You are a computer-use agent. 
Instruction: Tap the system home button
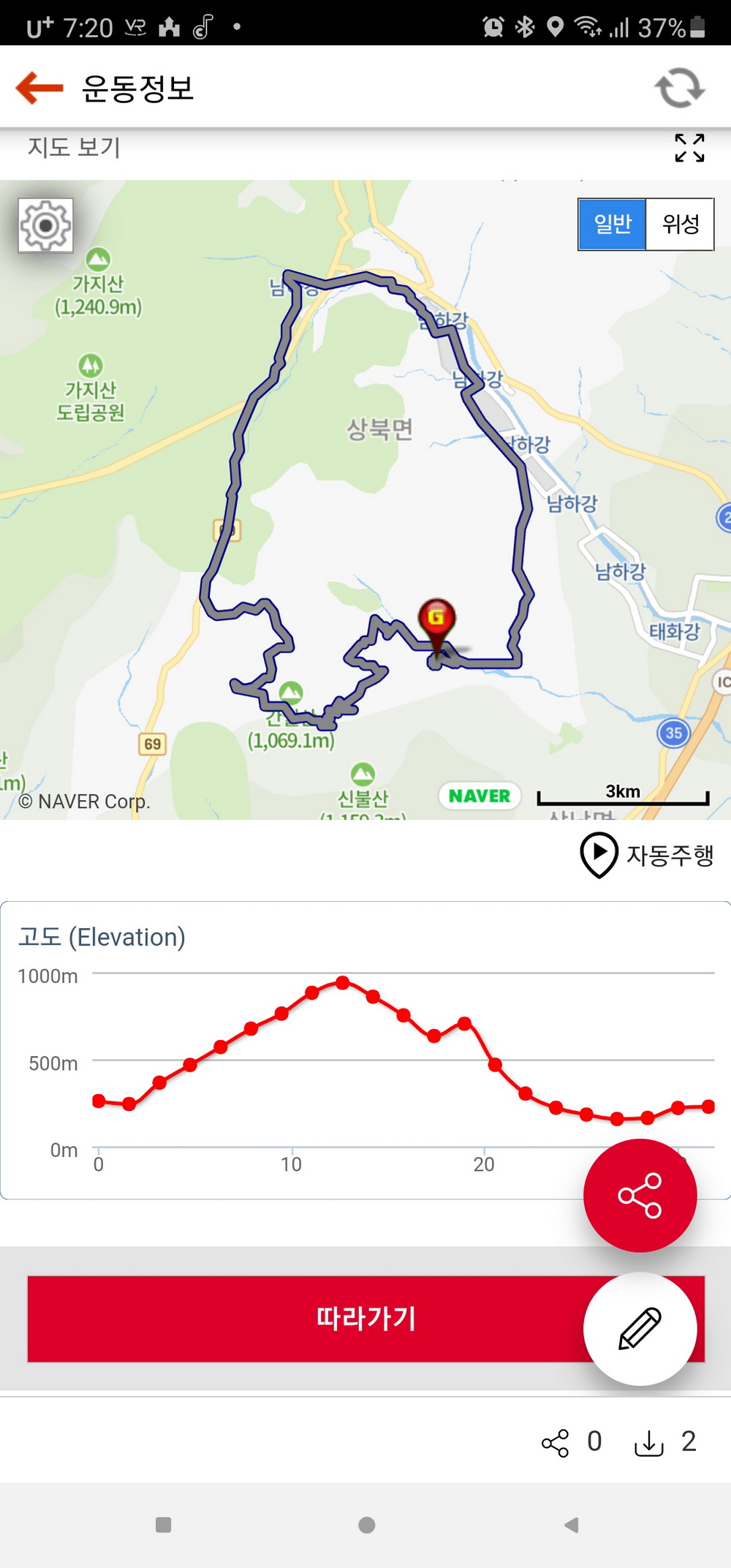click(x=367, y=1525)
